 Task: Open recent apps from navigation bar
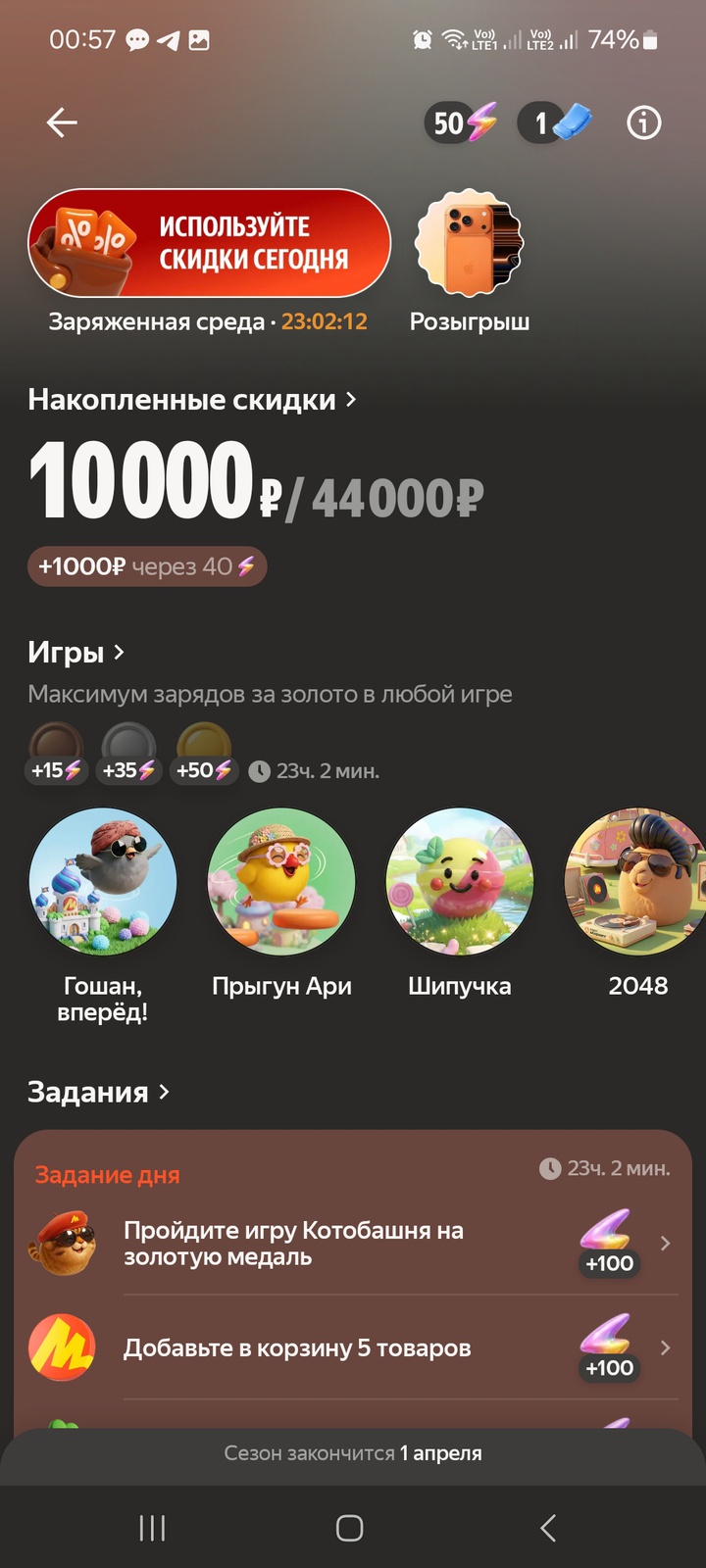pos(152,1528)
